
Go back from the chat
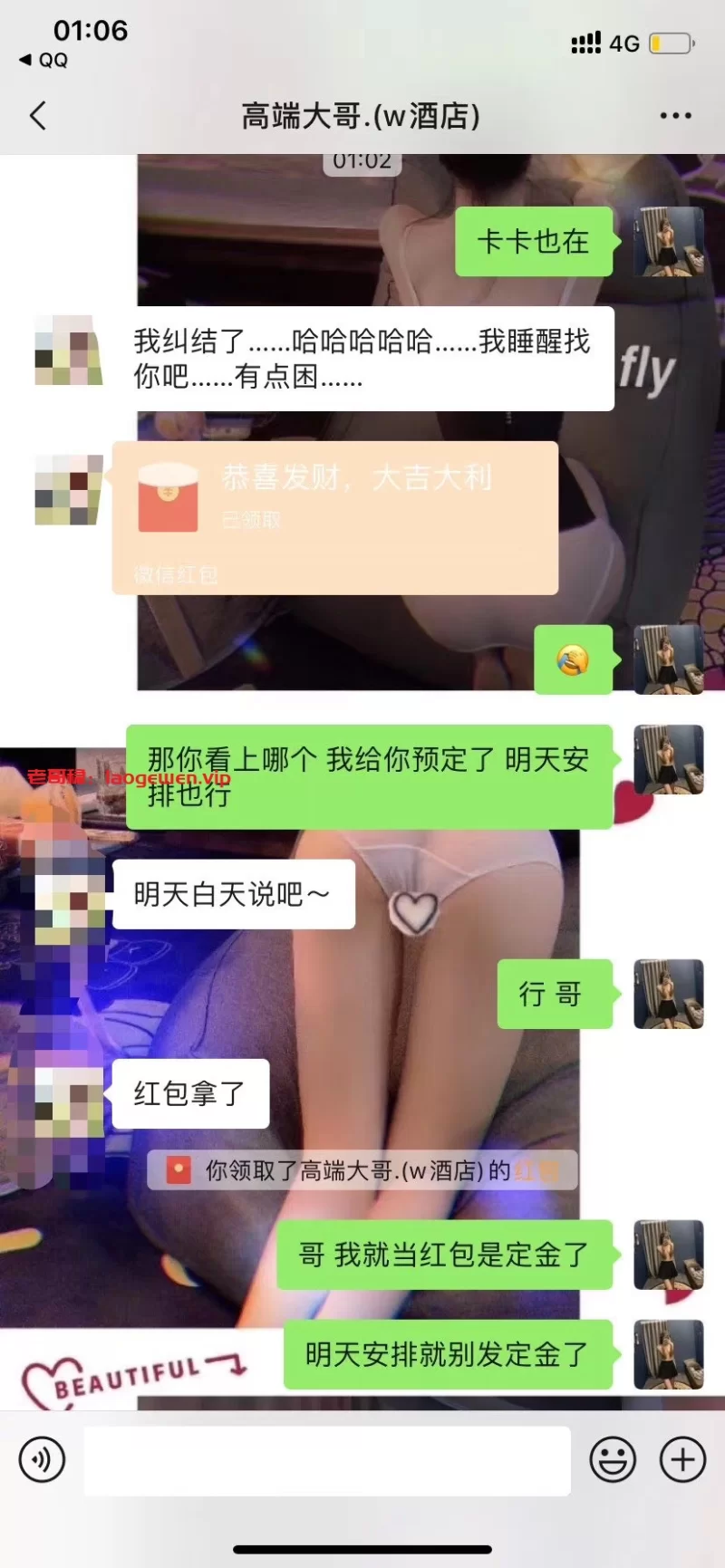(x=38, y=116)
